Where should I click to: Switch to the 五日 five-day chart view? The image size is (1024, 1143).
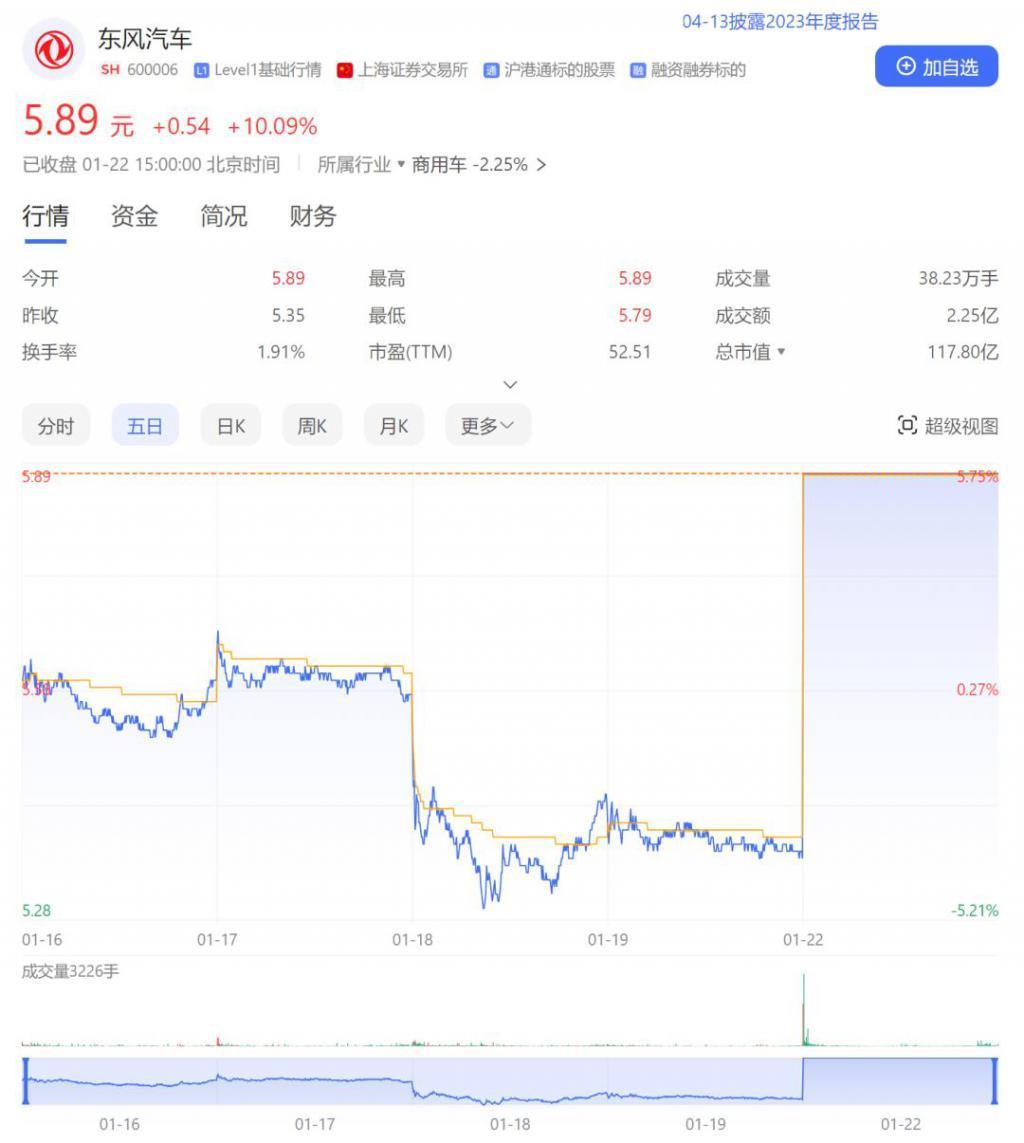[144, 424]
